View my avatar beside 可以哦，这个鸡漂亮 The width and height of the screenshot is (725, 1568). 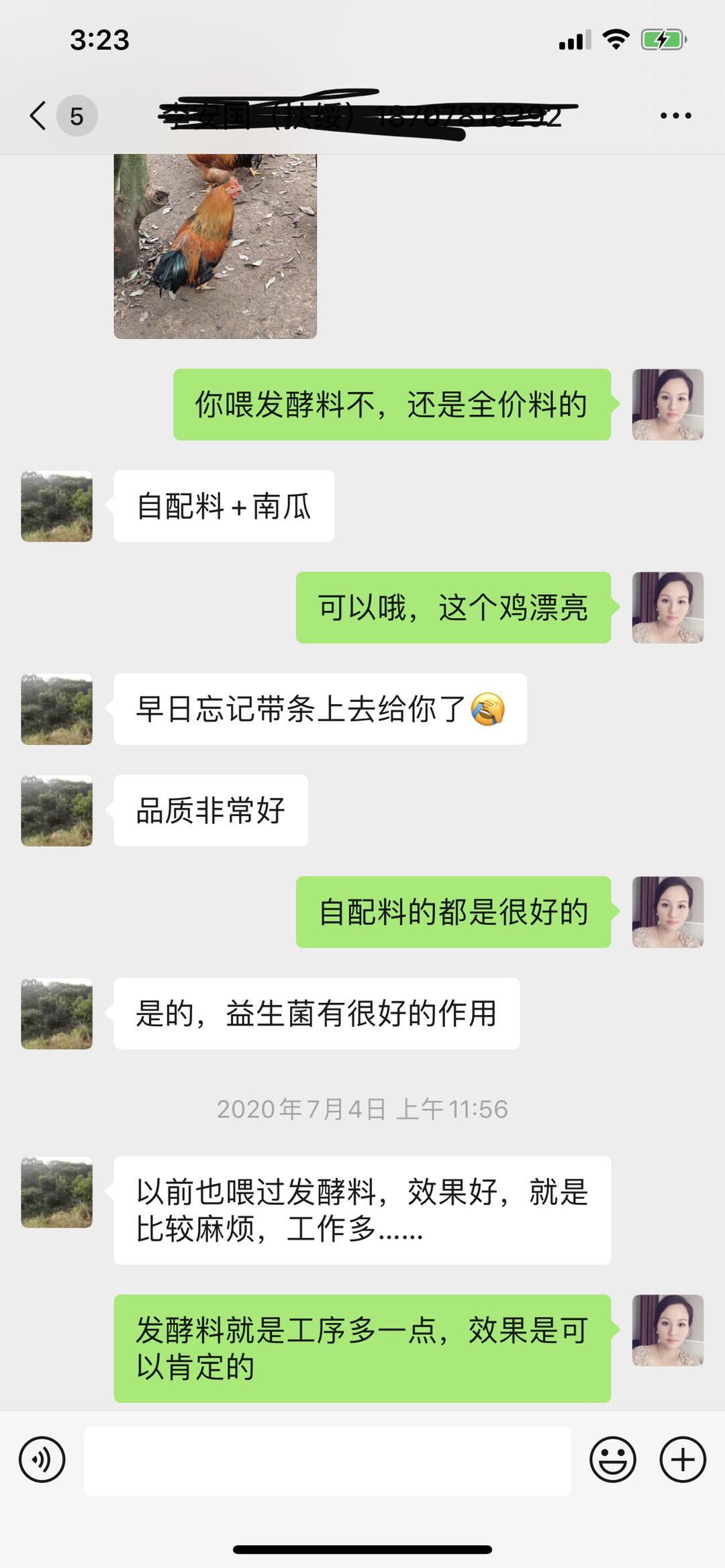(x=667, y=607)
